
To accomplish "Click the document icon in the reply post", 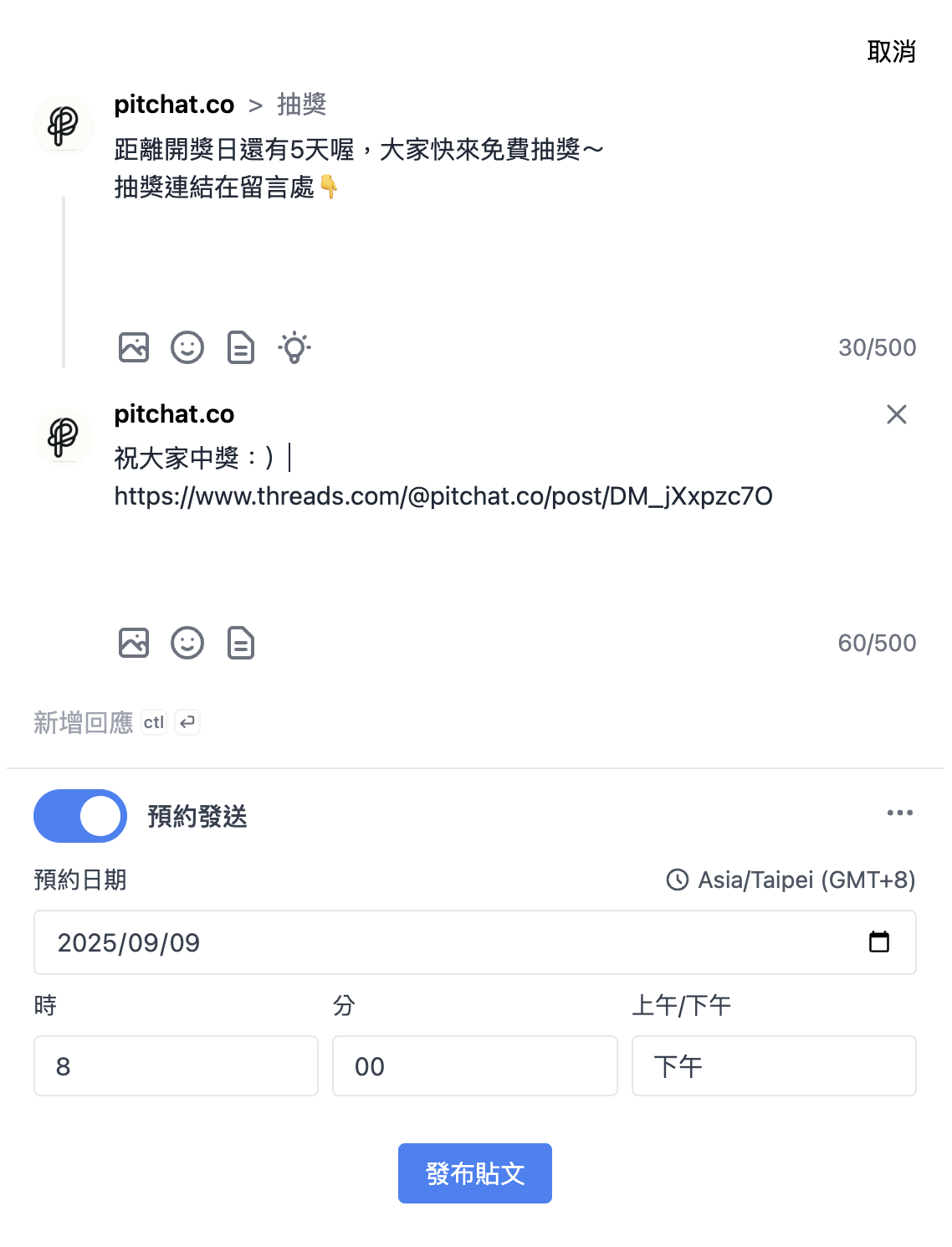I will [x=240, y=643].
